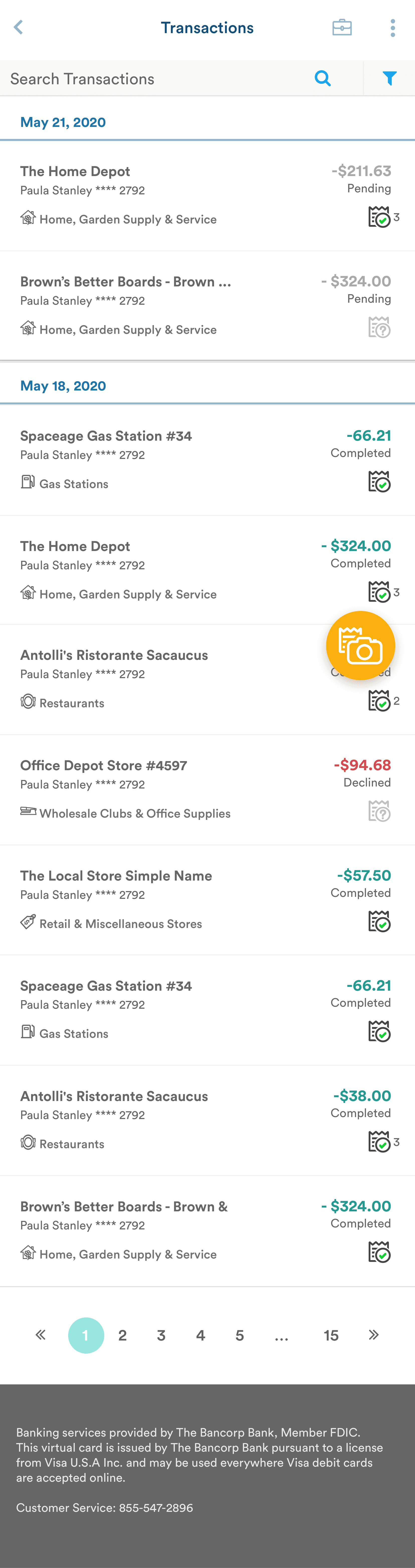
Task: Open the declined Office Depot Store #4597 transaction
Action: (x=207, y=790)
